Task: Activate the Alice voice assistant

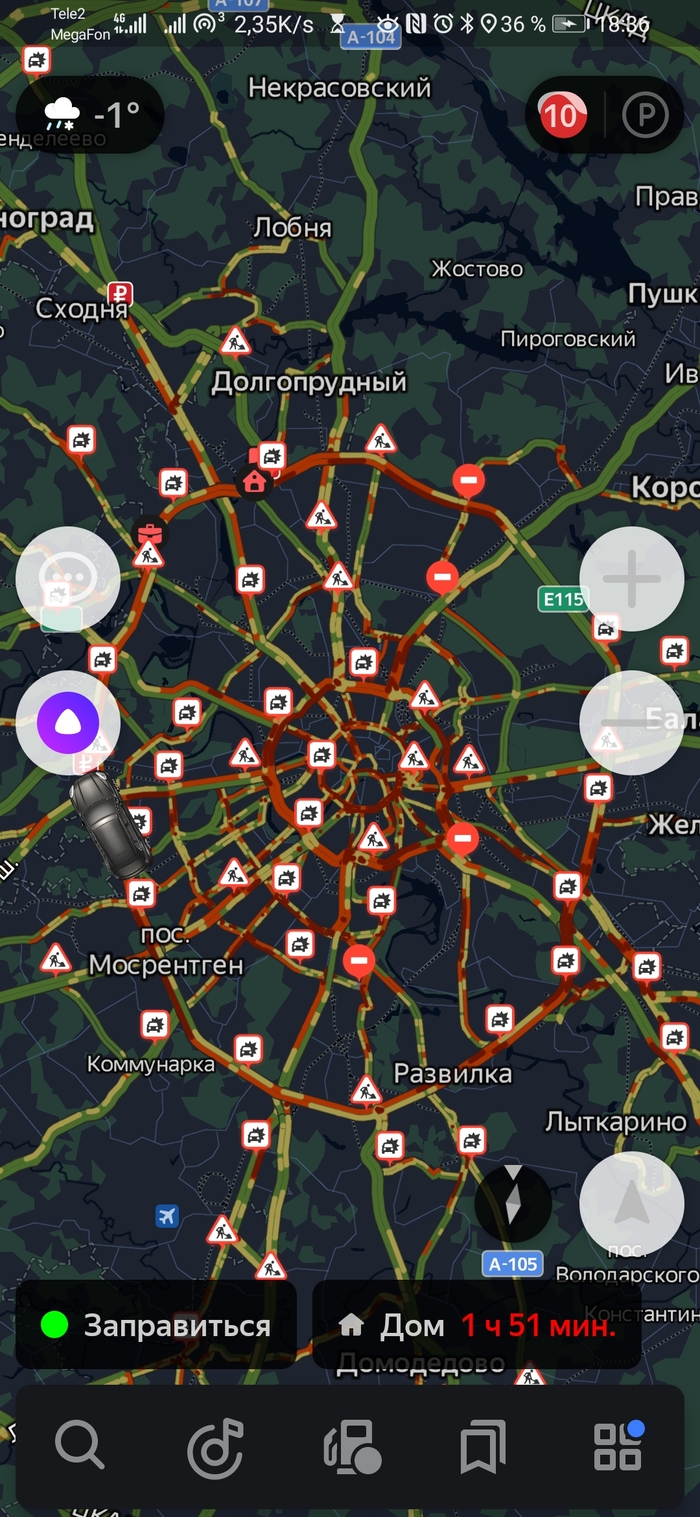Action: click(x=68, y=722)
